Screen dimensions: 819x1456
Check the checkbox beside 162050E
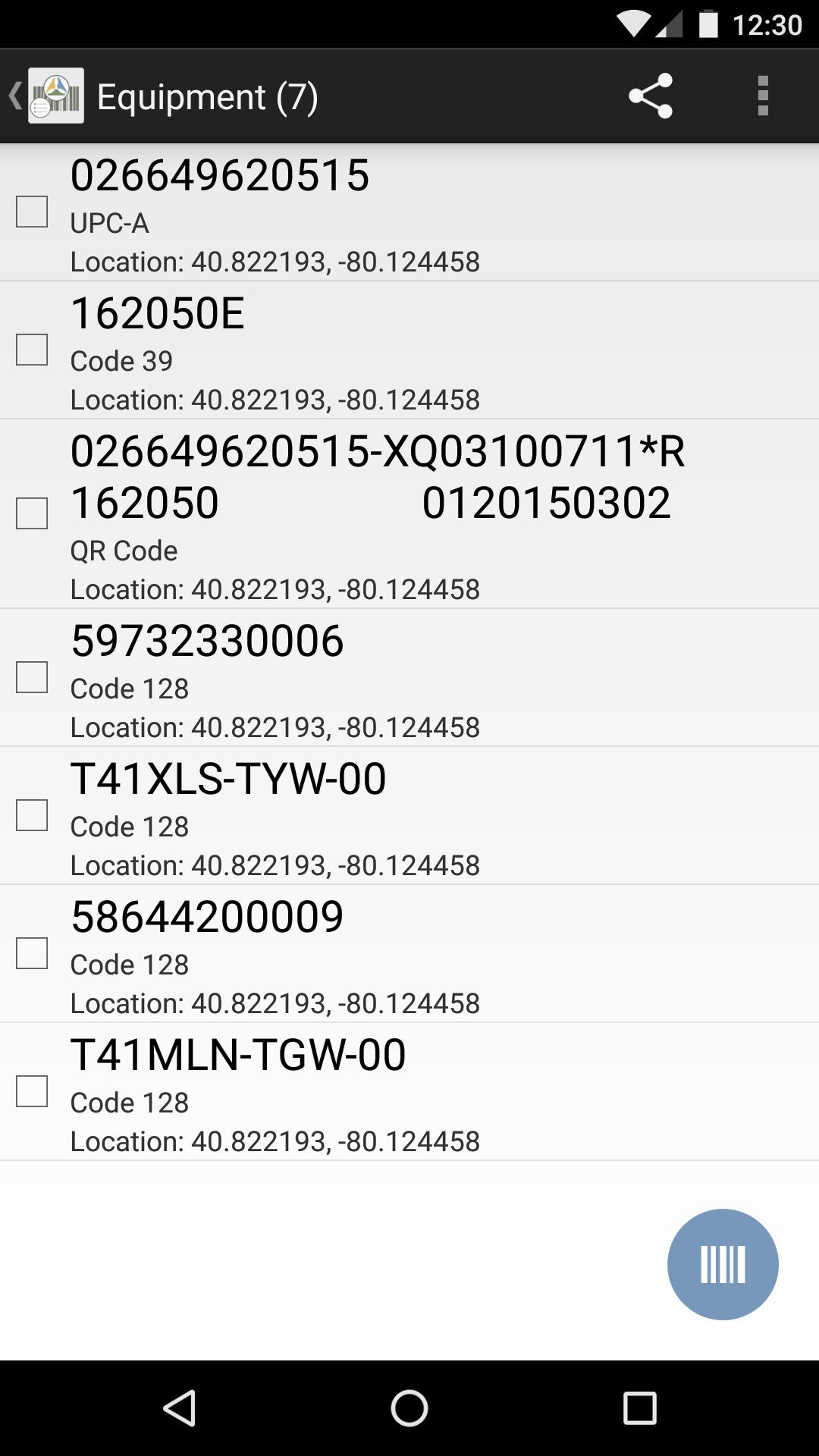click(x=30, y=350)
